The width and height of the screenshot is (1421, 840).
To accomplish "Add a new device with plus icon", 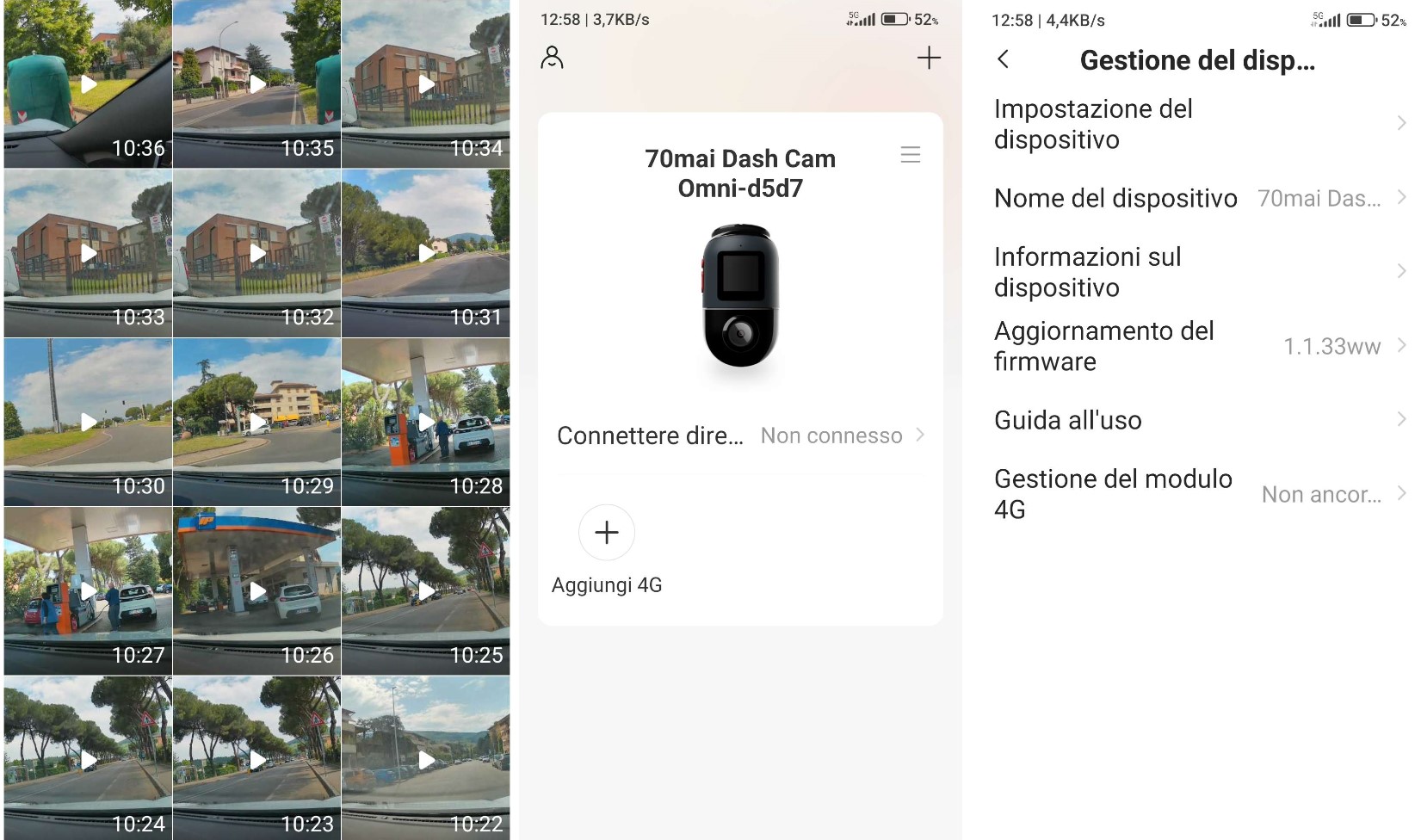I will click(x=929, y=58).
